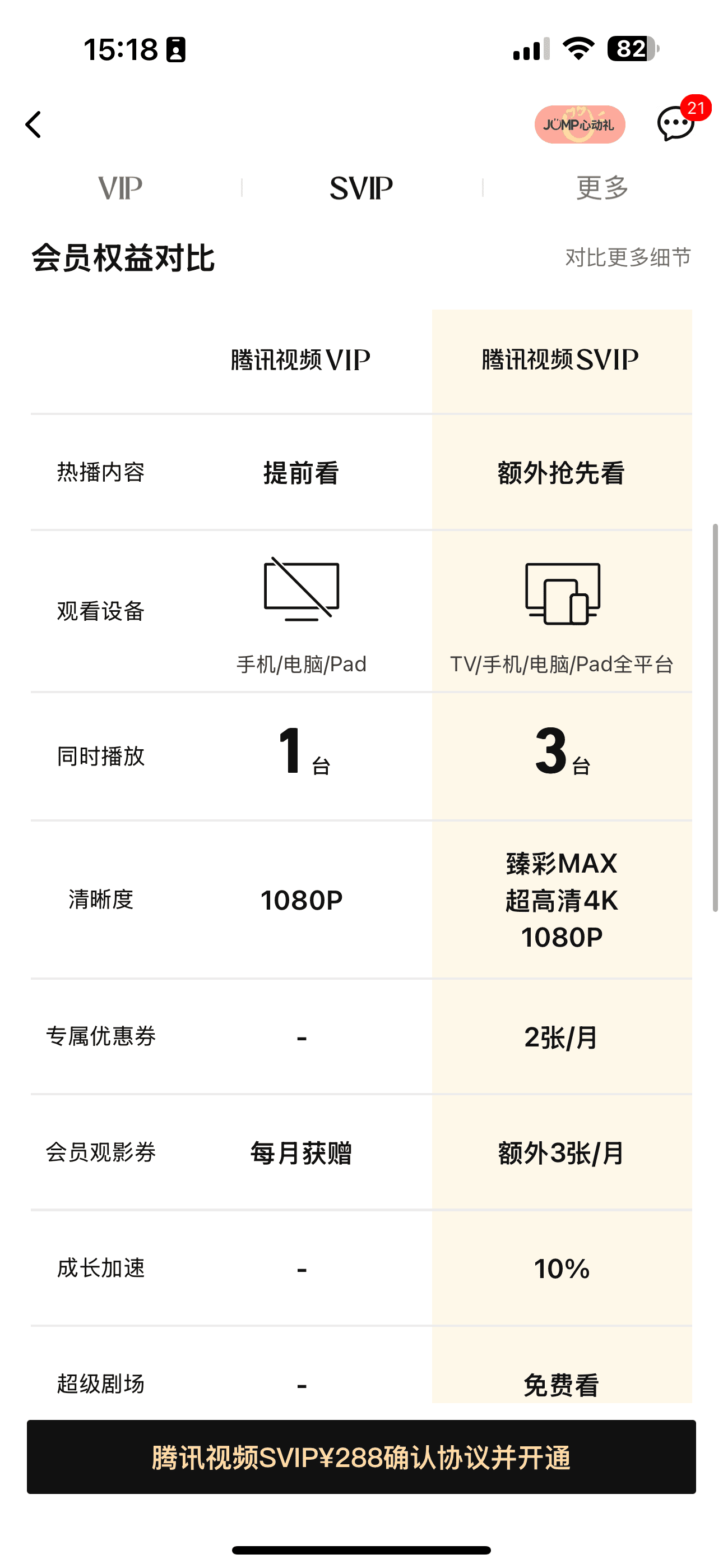Go back using the top-left arrow
Viewport: 723px width, 1568px height.
[x=34, y=125]
